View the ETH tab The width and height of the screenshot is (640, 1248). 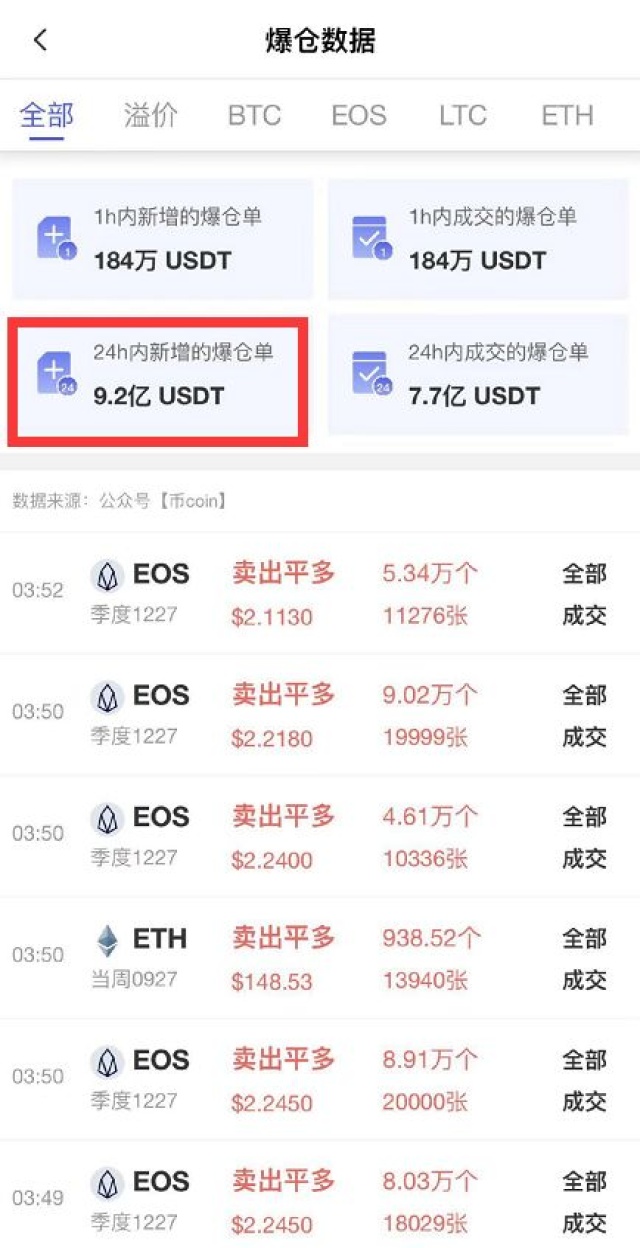[567, 116]
